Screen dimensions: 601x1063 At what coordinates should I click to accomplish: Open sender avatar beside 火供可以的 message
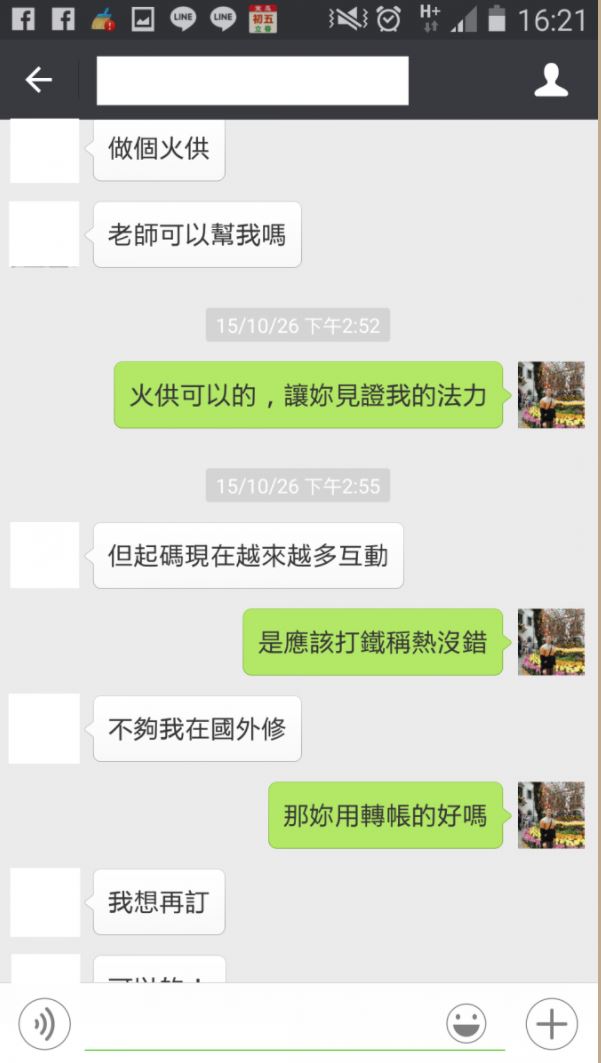click(x=551, y=395)
